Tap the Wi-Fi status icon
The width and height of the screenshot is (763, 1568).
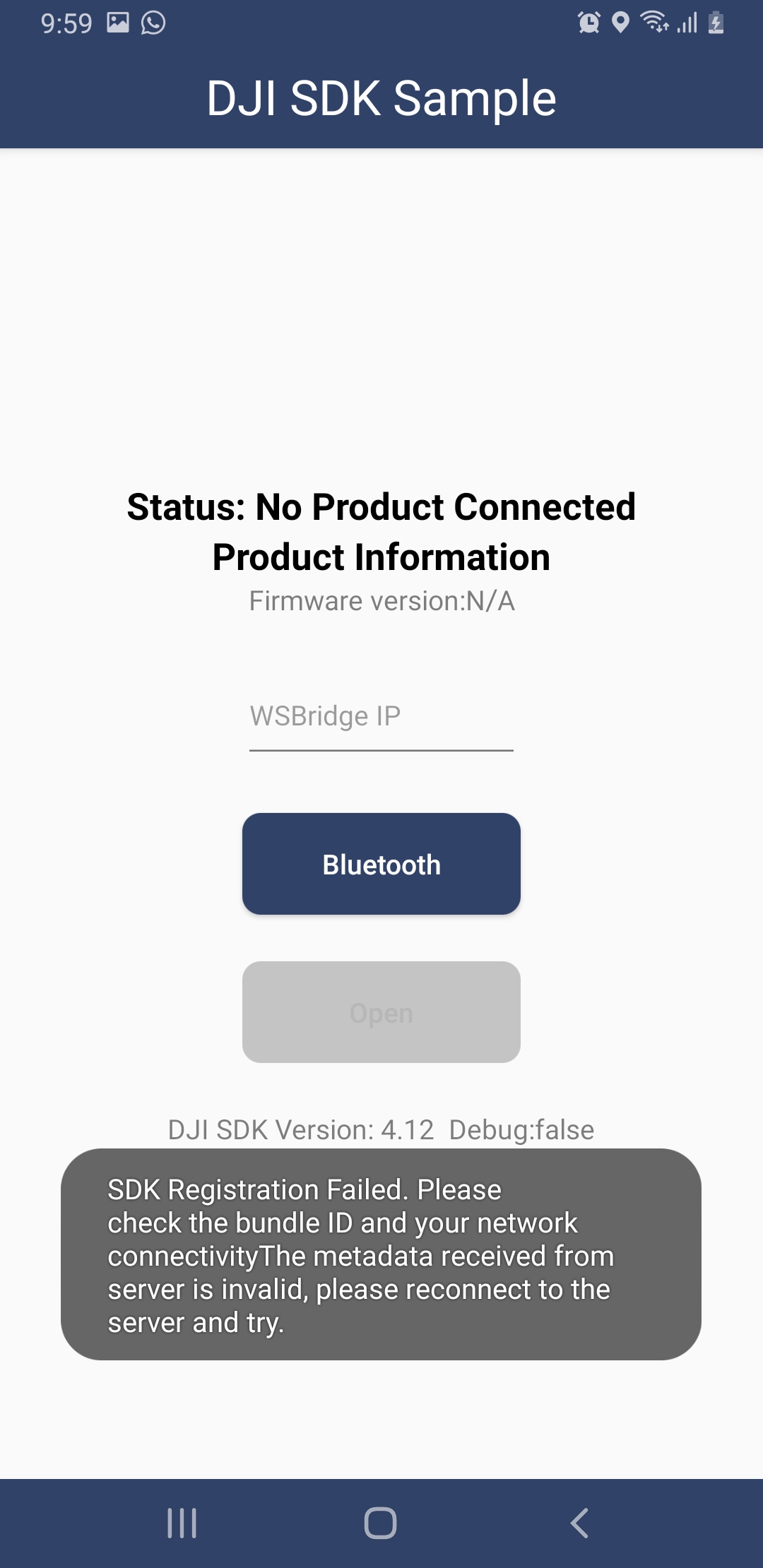653,24
